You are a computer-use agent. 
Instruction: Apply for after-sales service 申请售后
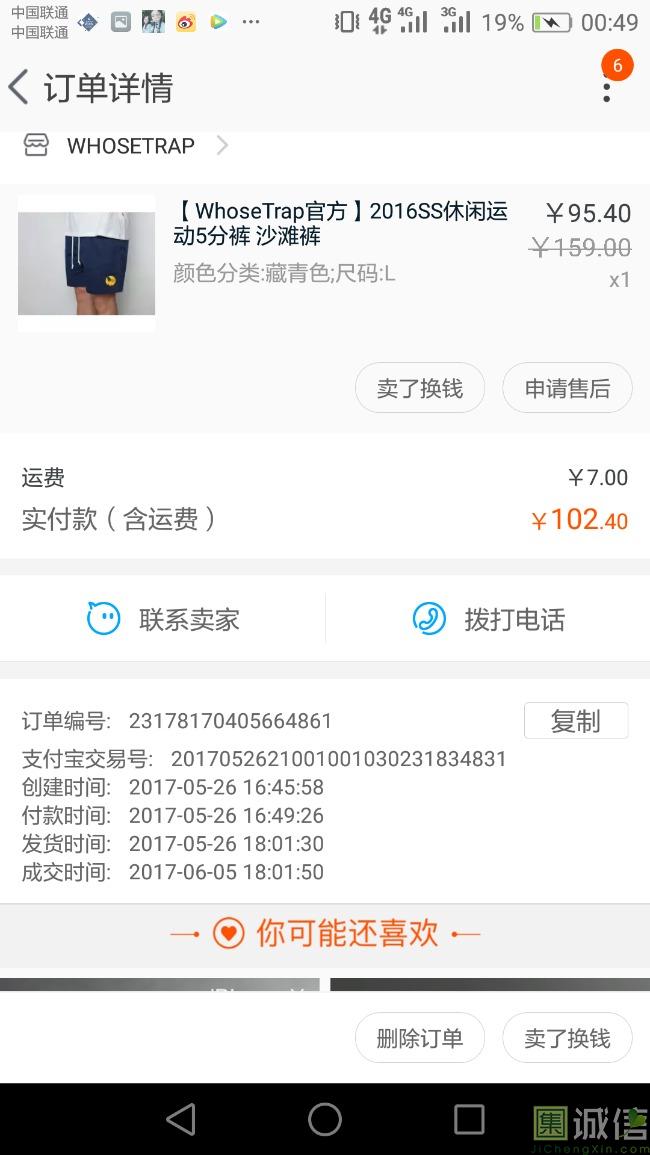coord(567,388)
